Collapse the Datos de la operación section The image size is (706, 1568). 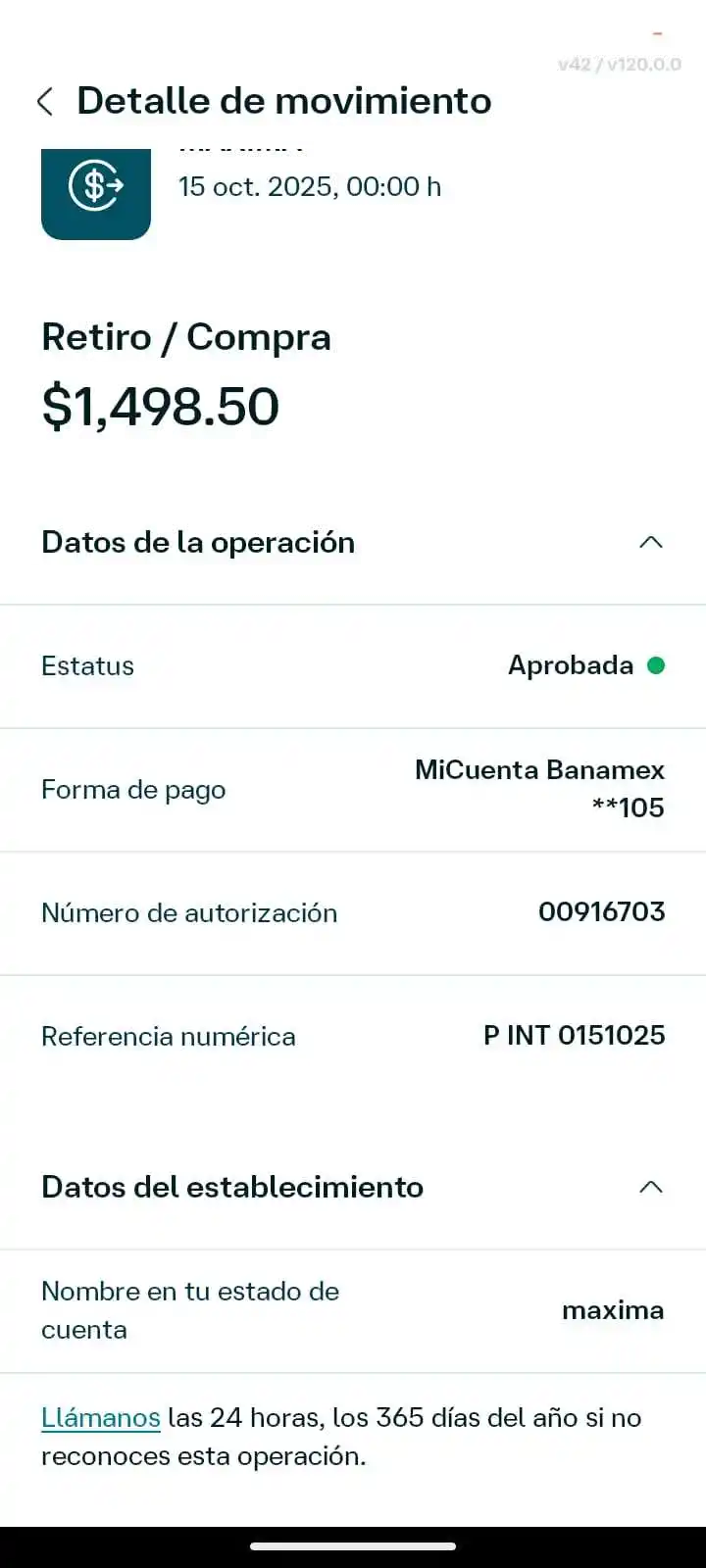pyautogui.click(x=650, y=541)
